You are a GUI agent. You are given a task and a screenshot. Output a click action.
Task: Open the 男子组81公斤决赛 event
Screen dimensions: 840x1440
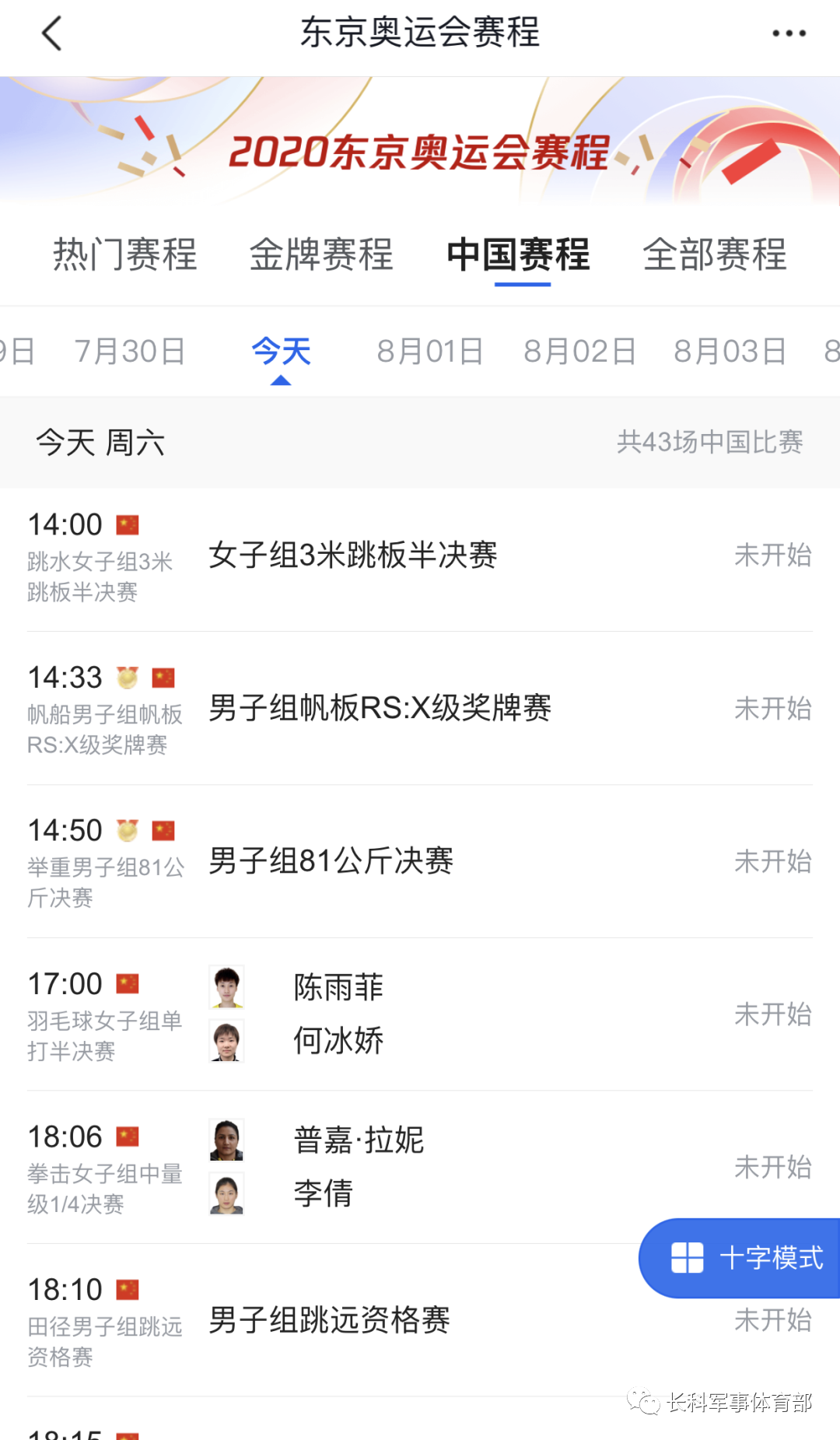tap(420, 861)
